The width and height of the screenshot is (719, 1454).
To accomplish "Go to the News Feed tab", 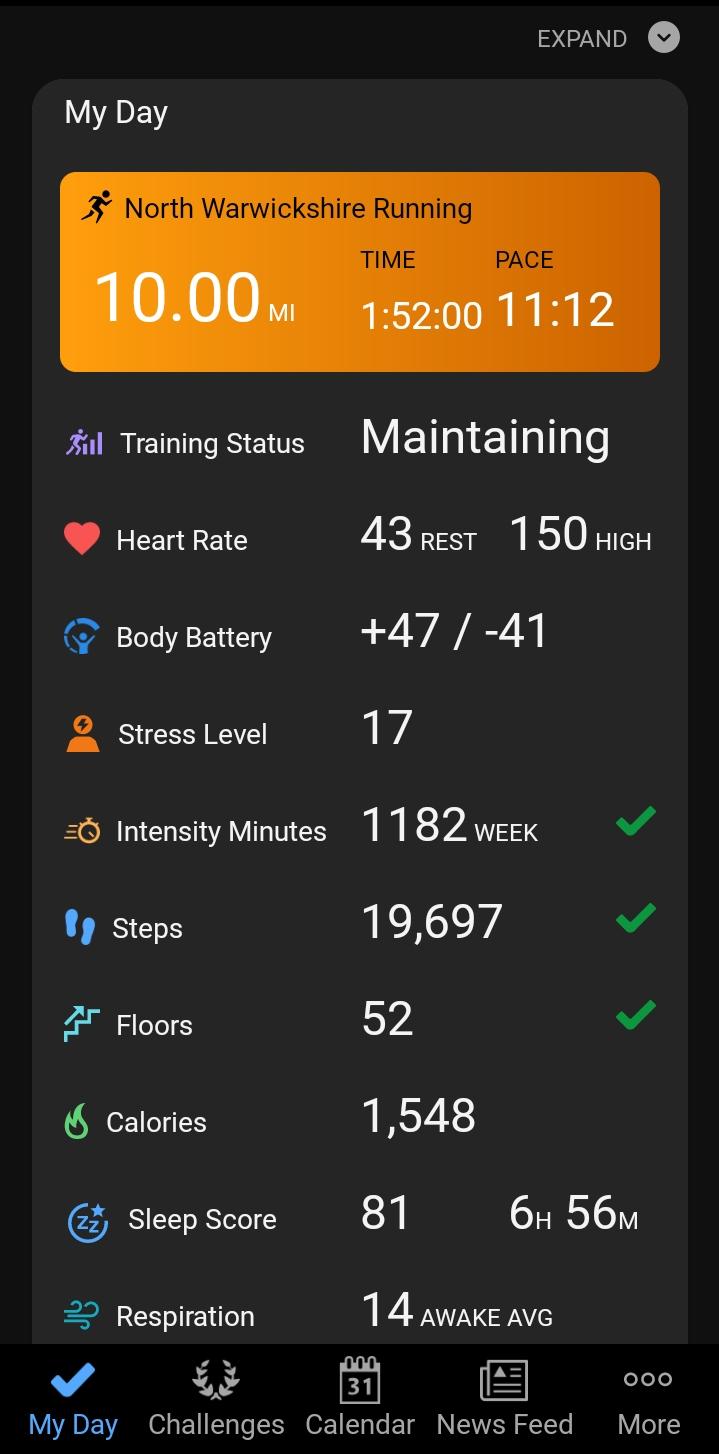I will (505, 1398).
